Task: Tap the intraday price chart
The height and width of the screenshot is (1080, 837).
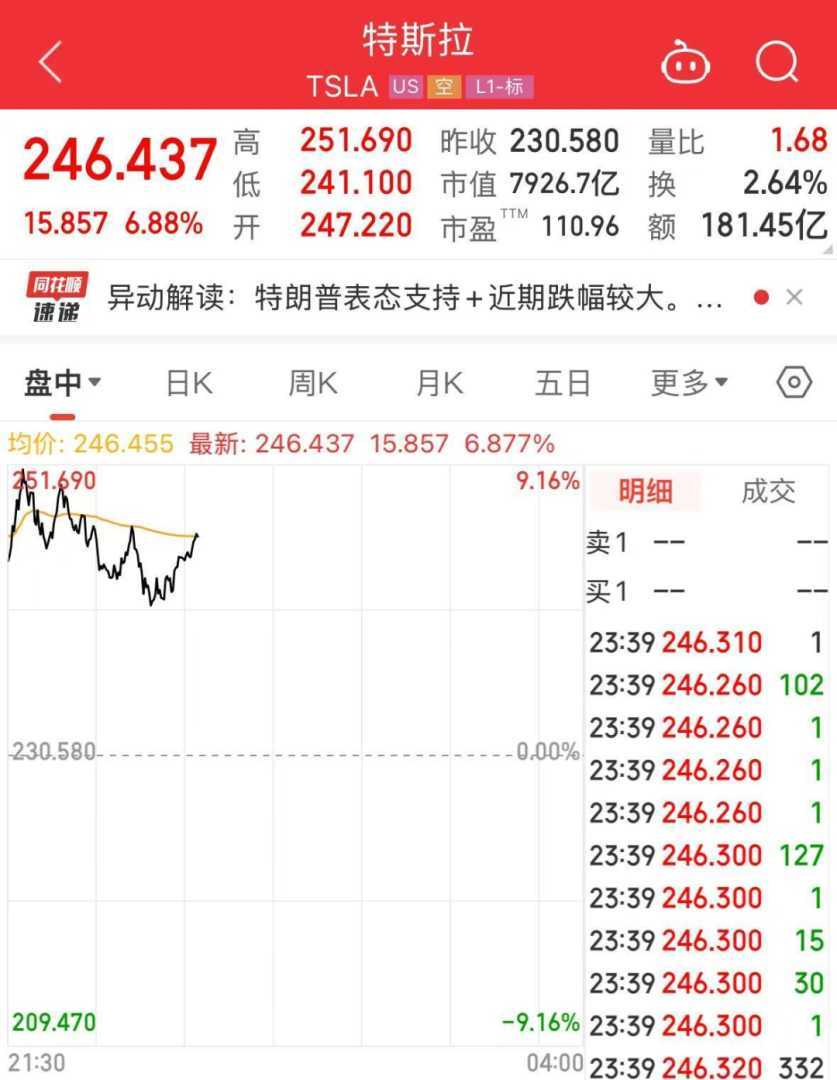Action: pyautogui.click(x=295, y=750)
